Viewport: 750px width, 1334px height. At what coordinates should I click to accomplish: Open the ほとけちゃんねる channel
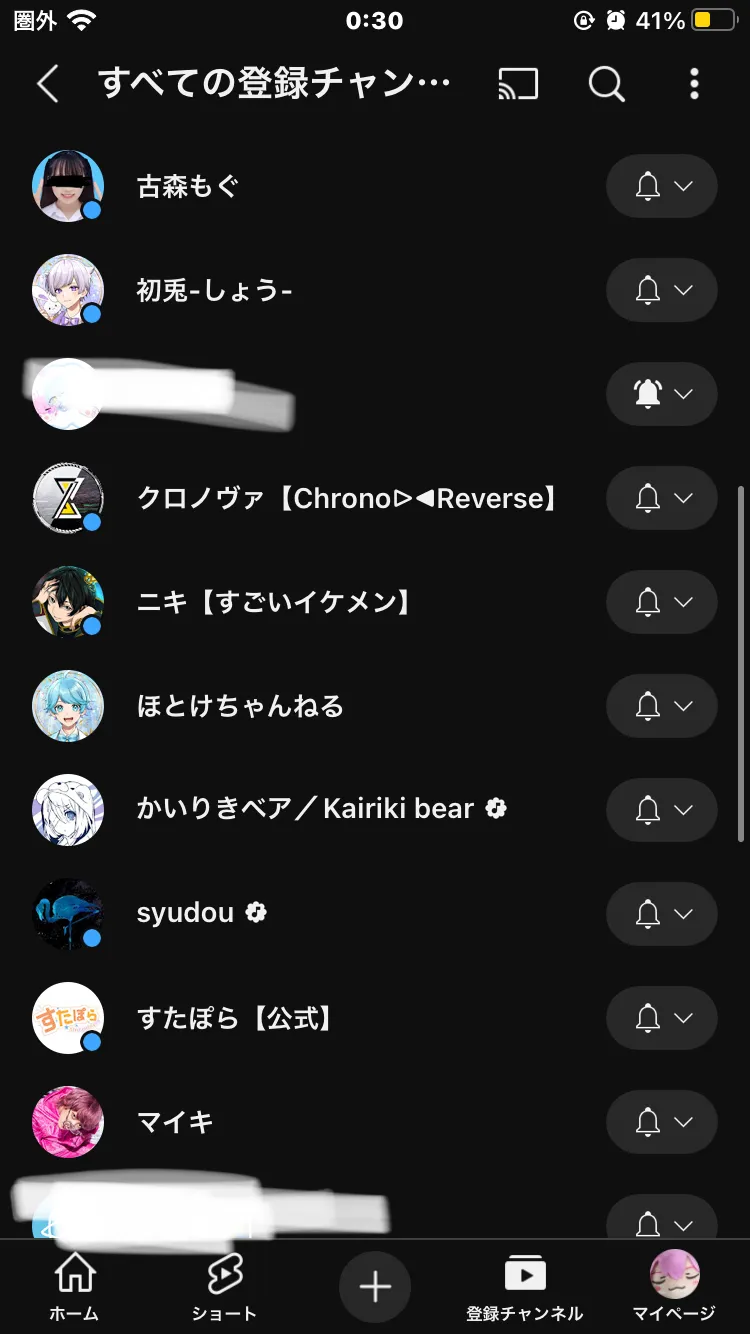pyautogui.click(x=240, y=706)
